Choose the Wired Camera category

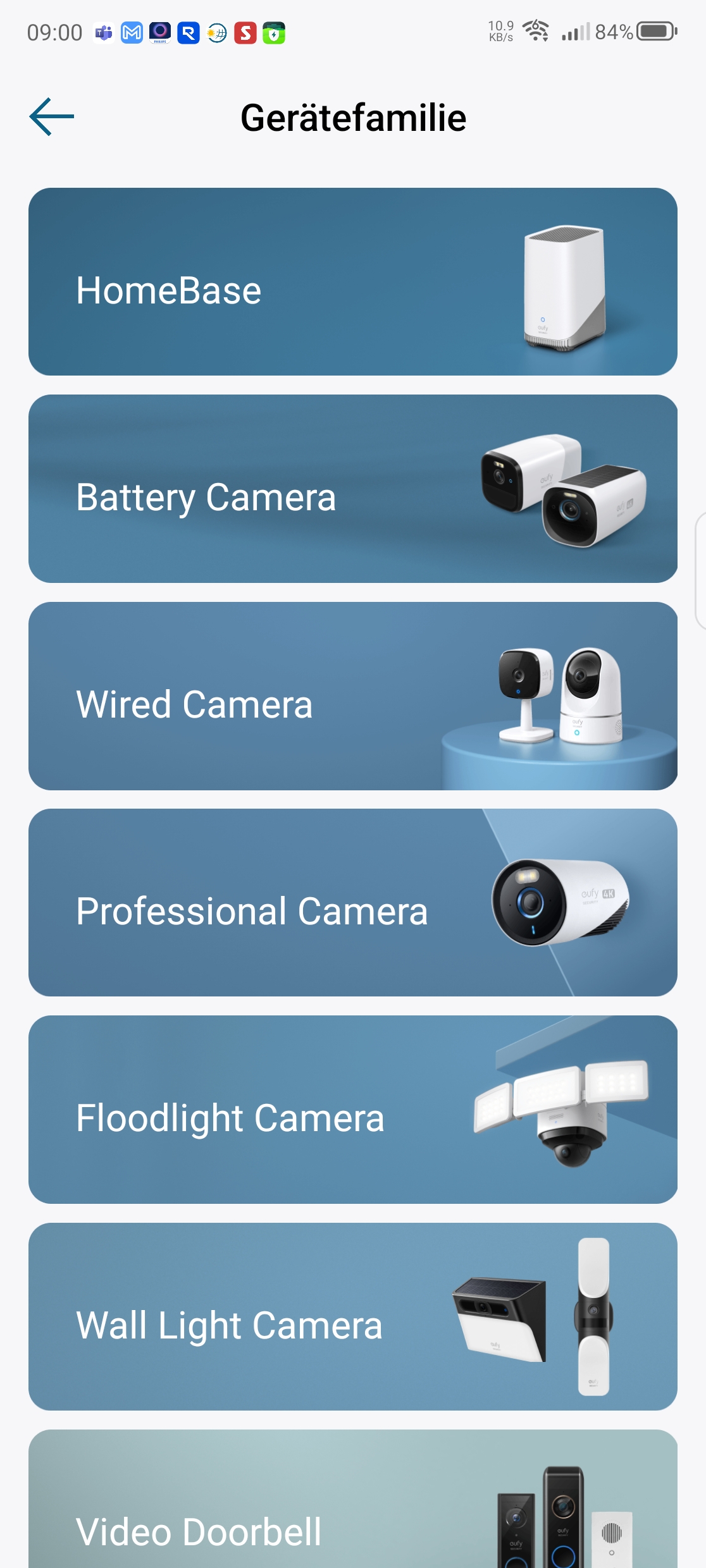tap(352, 696)
